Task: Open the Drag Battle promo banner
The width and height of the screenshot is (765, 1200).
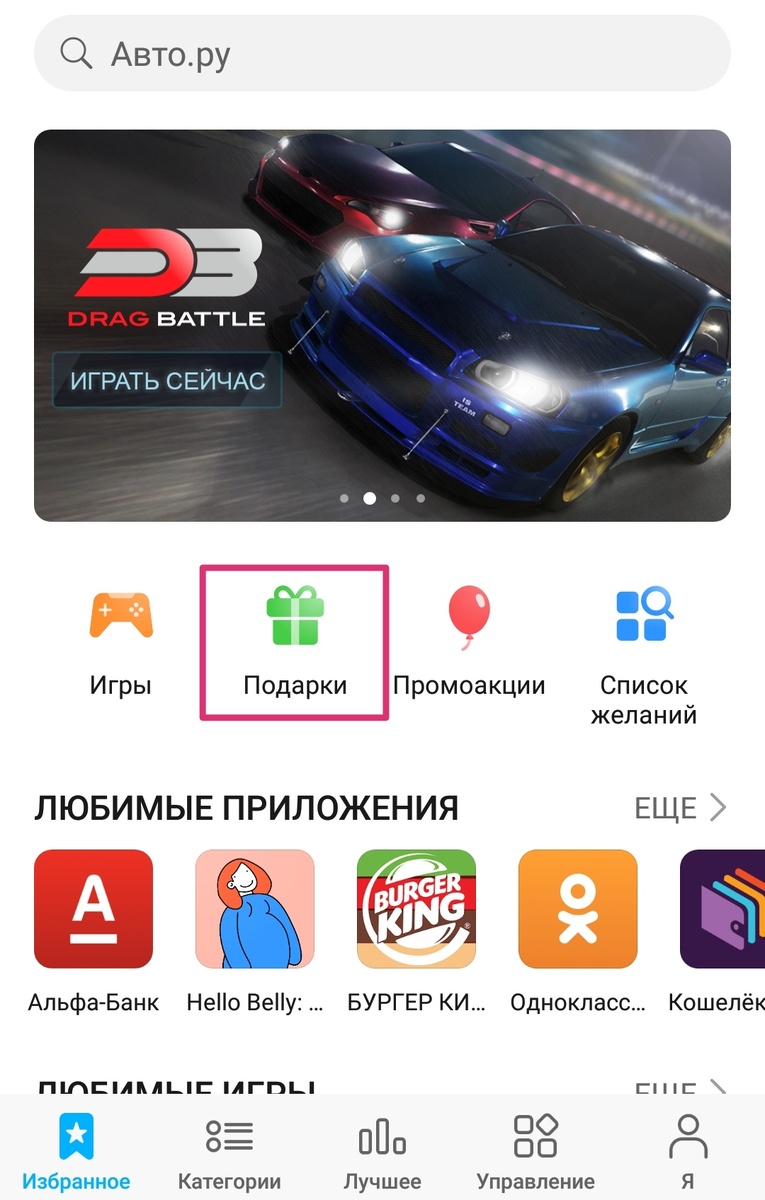Action: [382, 322]
